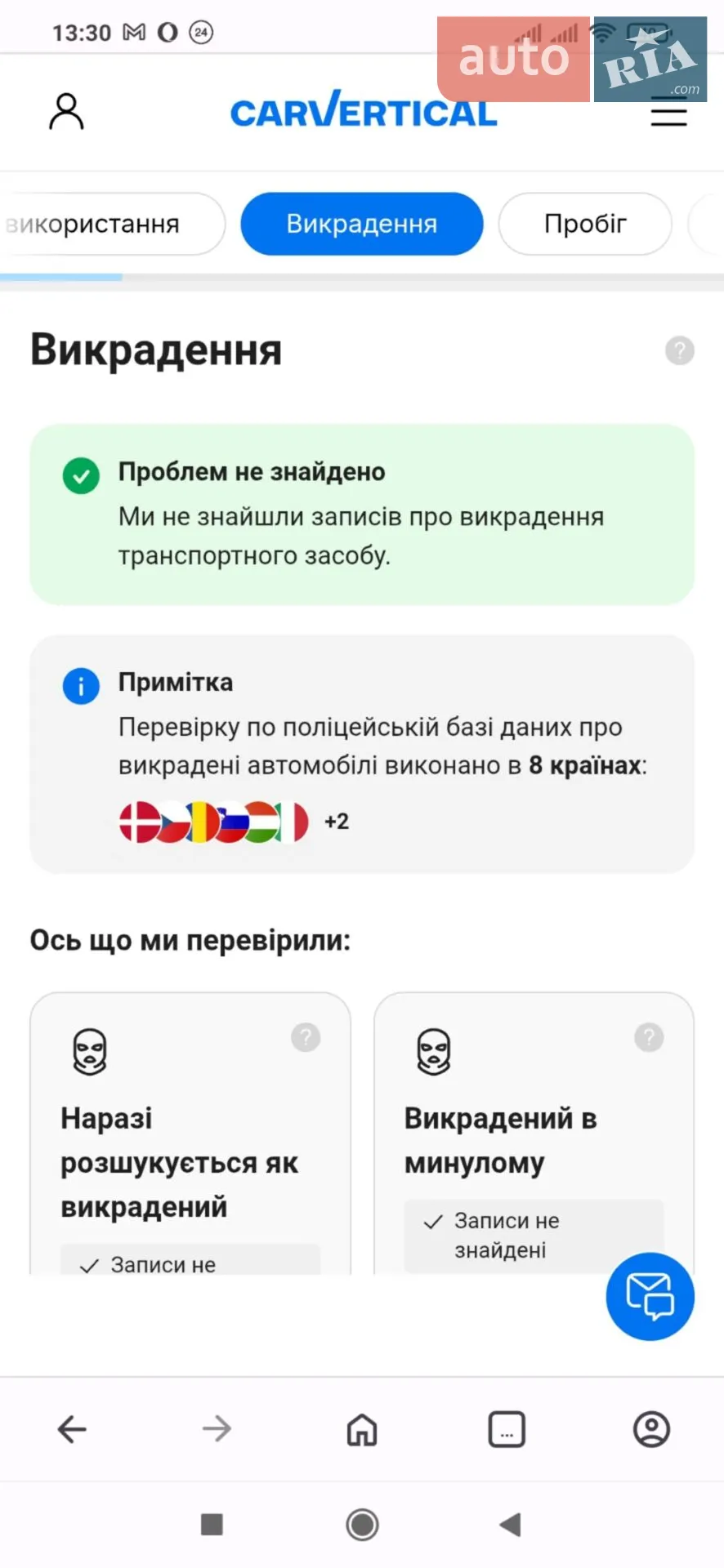Screen dimensions: 724x1568
Task: Select the Викрадення chip
Action: 361,223
